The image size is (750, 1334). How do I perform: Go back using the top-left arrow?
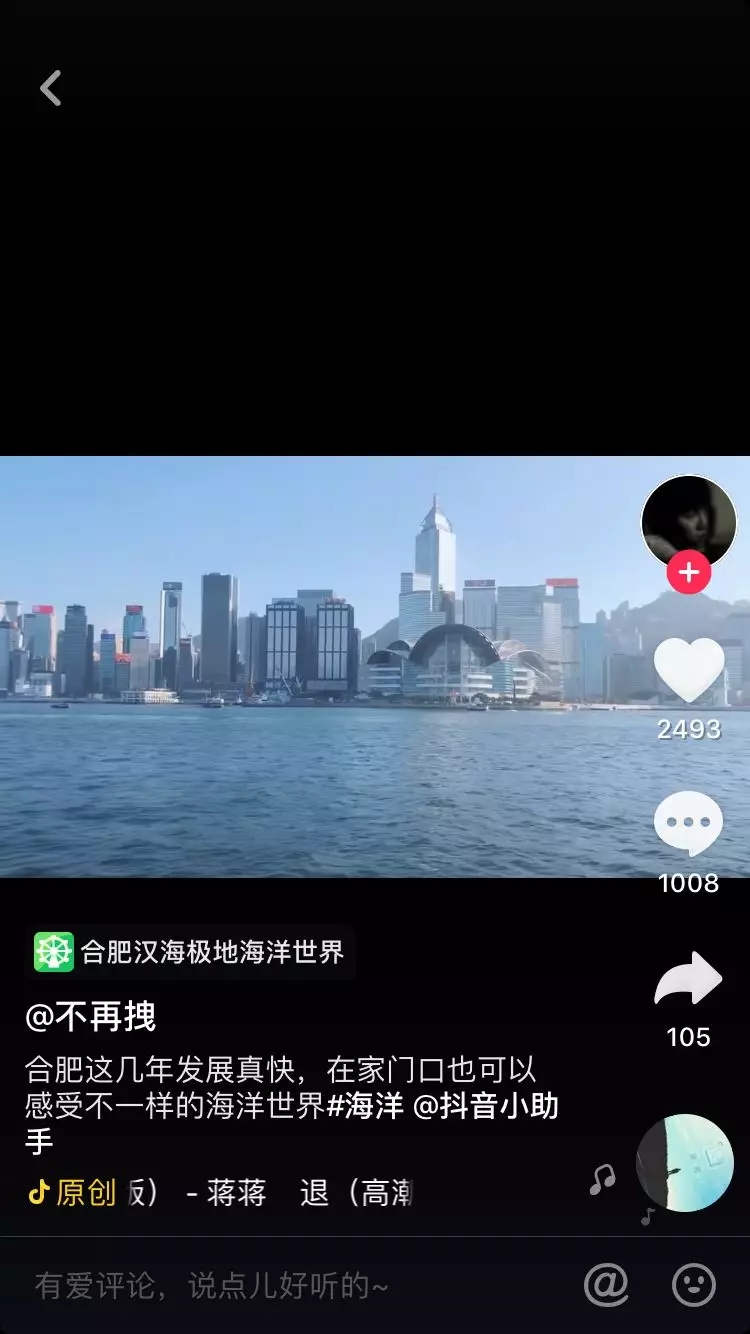point(51,88)
